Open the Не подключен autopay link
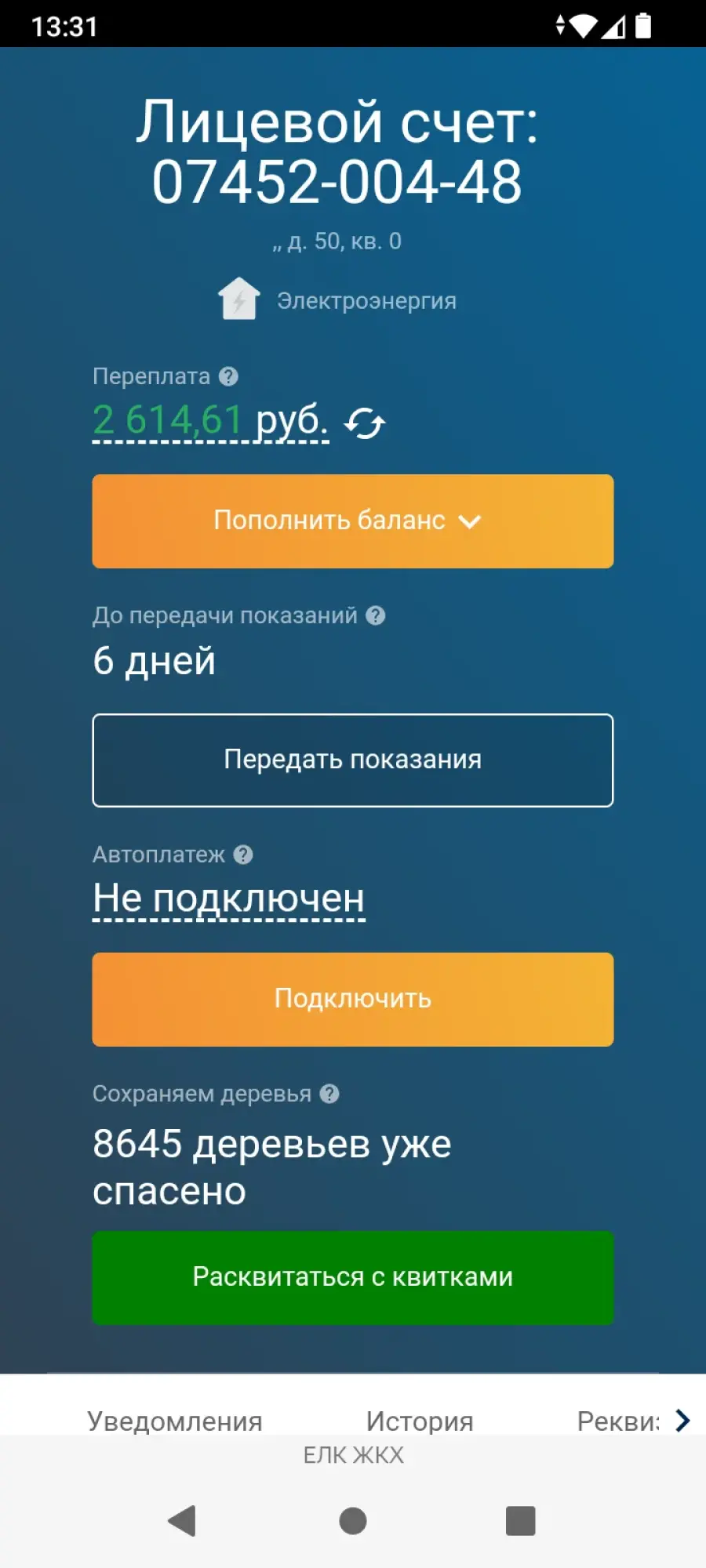This screenshot has height=1568, width=706. pos(229,899)
